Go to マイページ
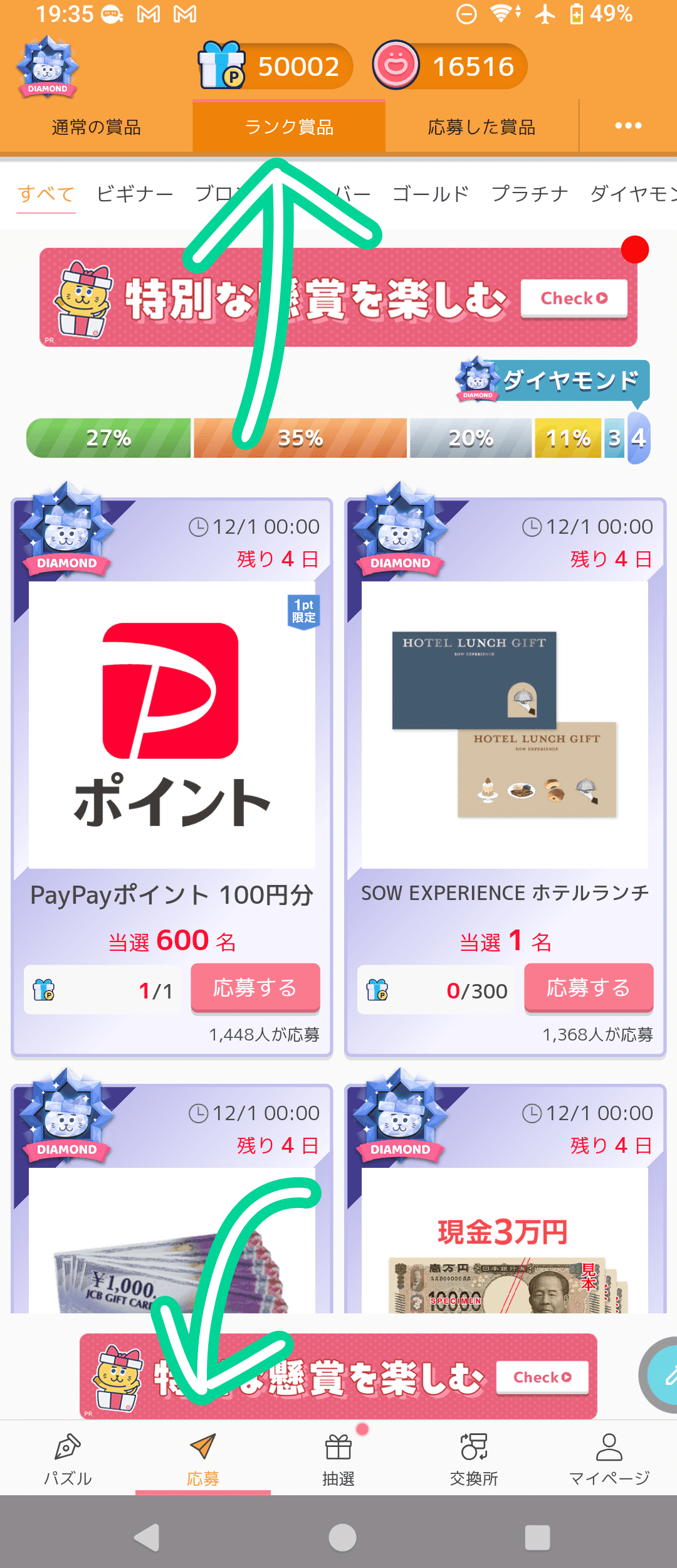Viewport: 677px width, 1568px height. (x=609, y=1459)
